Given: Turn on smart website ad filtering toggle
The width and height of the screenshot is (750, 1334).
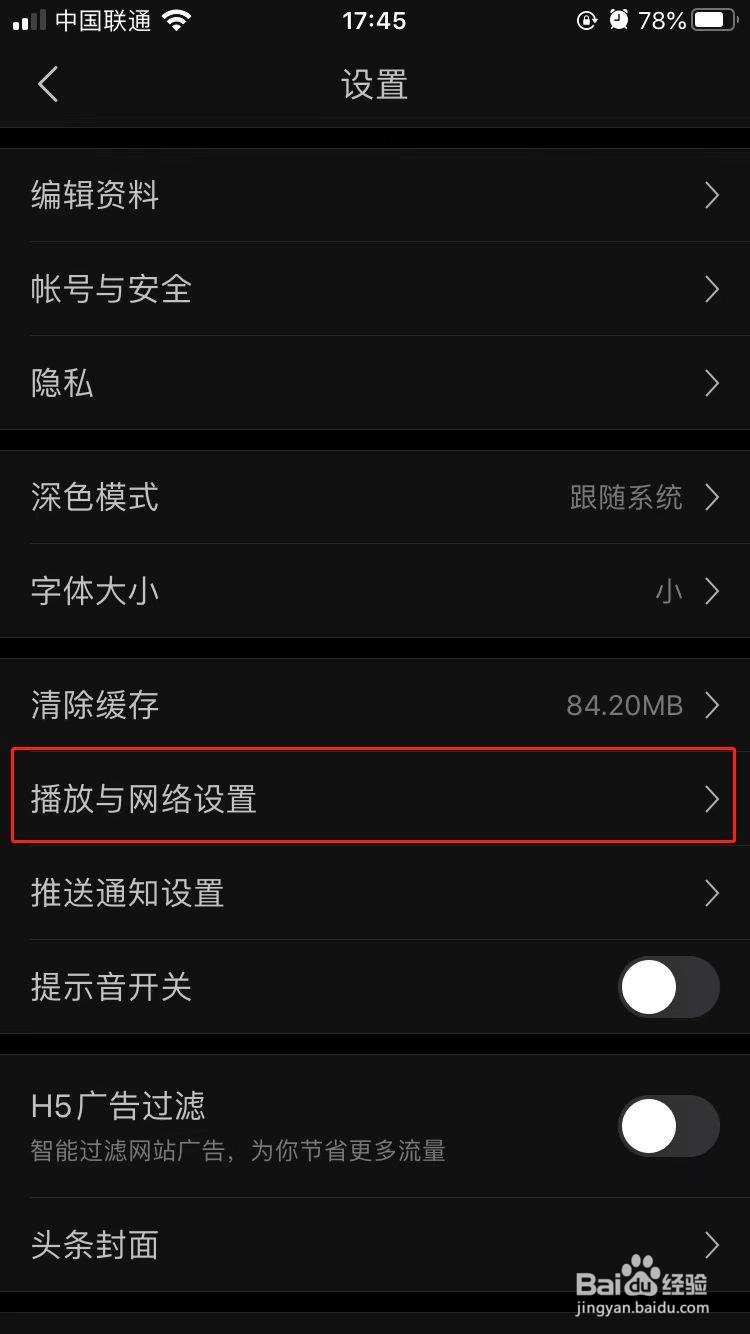Looking at the screenshot, I should [x=668, y=1126].
